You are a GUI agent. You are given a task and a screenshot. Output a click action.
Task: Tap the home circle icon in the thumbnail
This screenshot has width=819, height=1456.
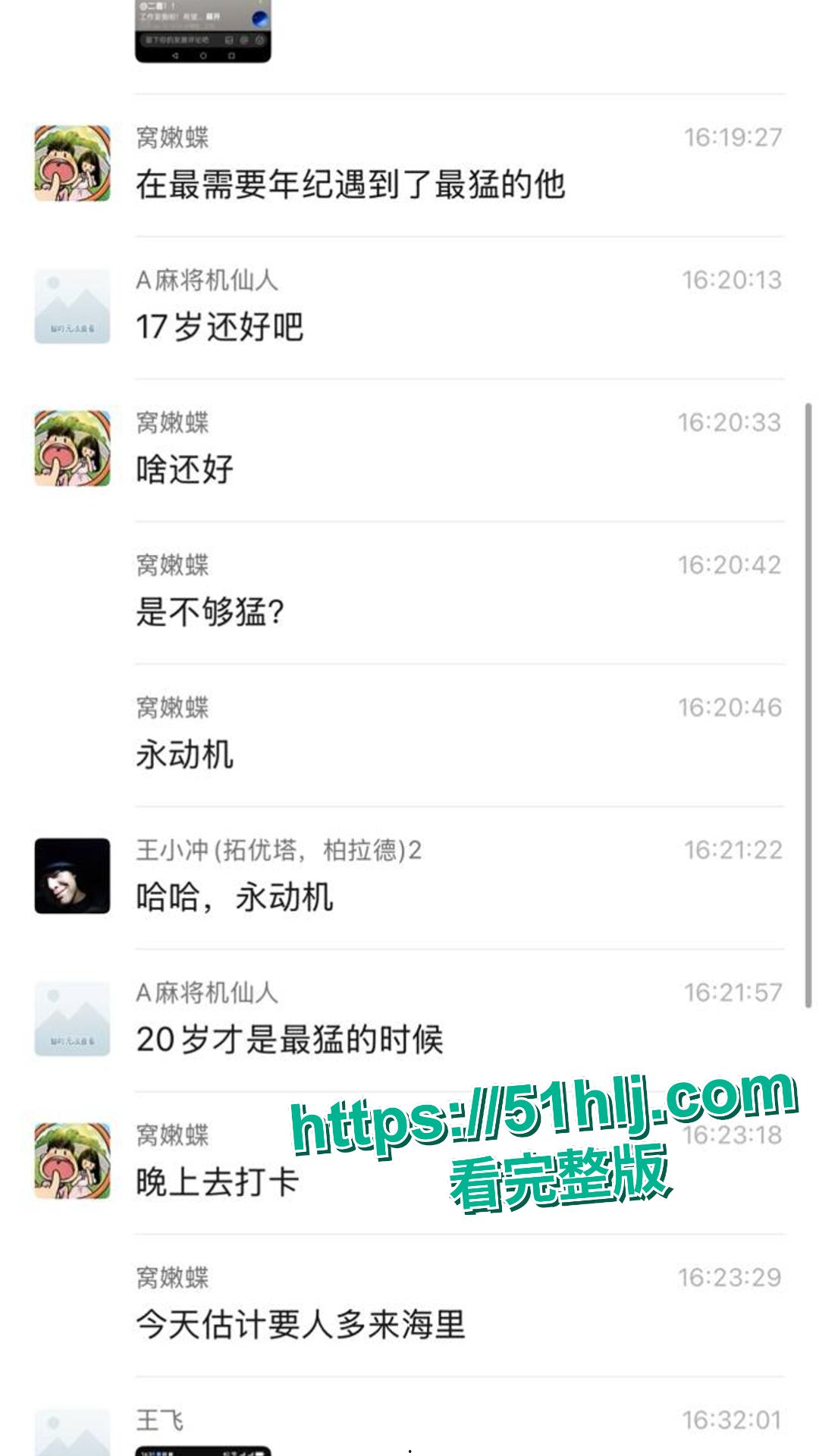click(203, 55)
